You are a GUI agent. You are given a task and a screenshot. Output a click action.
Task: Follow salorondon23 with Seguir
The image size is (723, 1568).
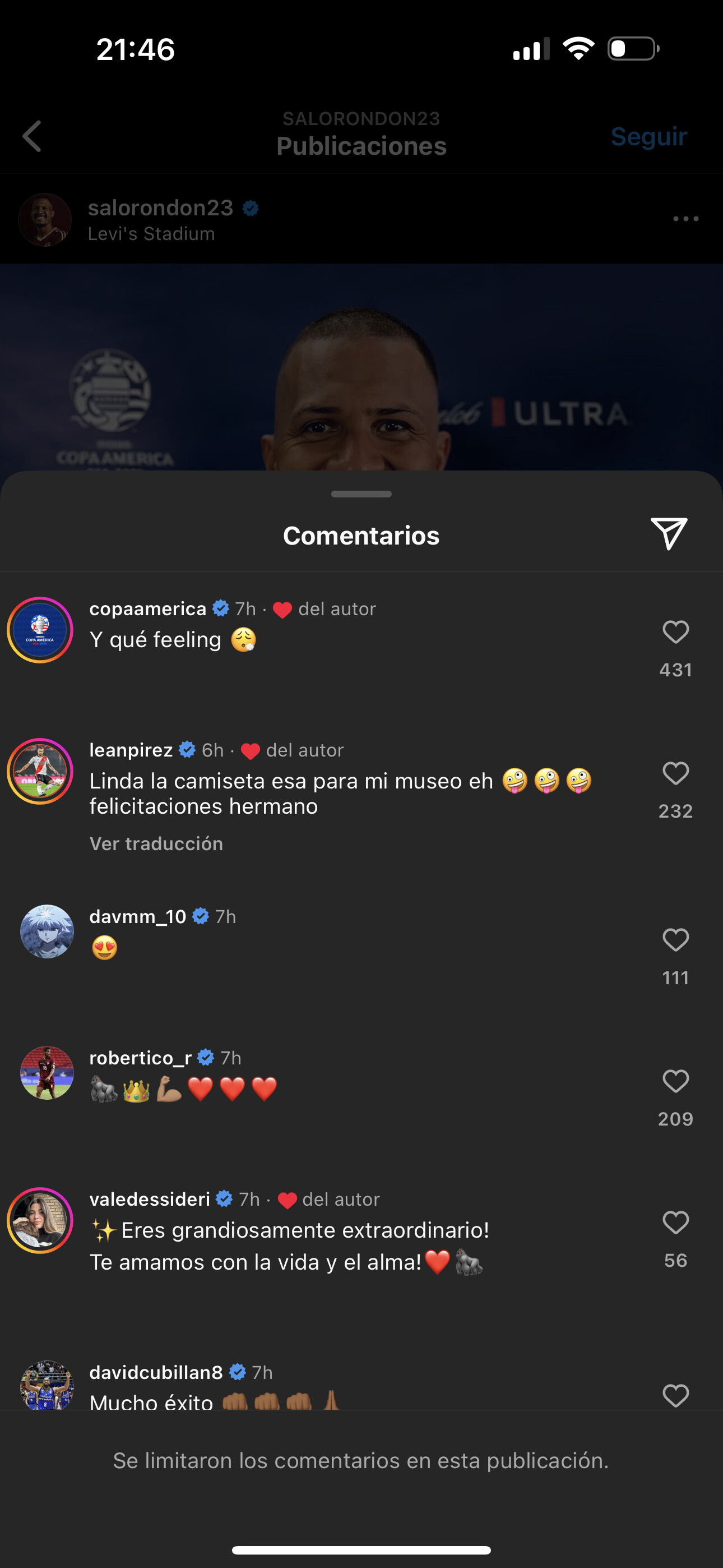coord(649,136)
